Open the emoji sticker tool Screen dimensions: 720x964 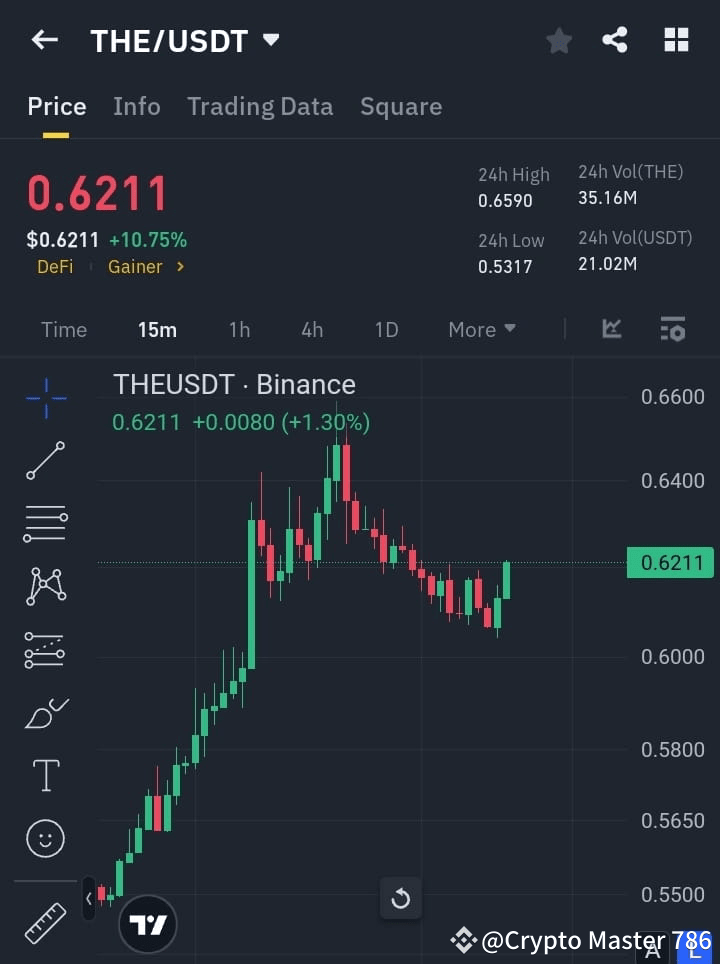click(x=45, y=838)
